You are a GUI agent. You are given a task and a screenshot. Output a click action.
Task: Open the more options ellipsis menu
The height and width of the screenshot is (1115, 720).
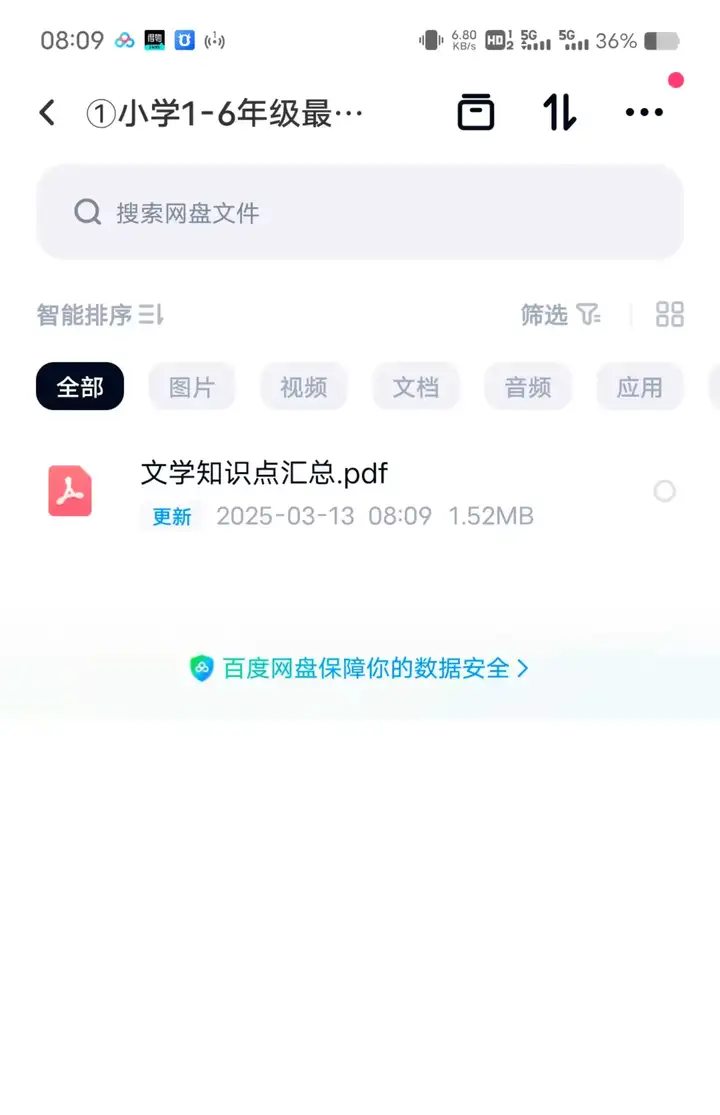coord(645,112)
